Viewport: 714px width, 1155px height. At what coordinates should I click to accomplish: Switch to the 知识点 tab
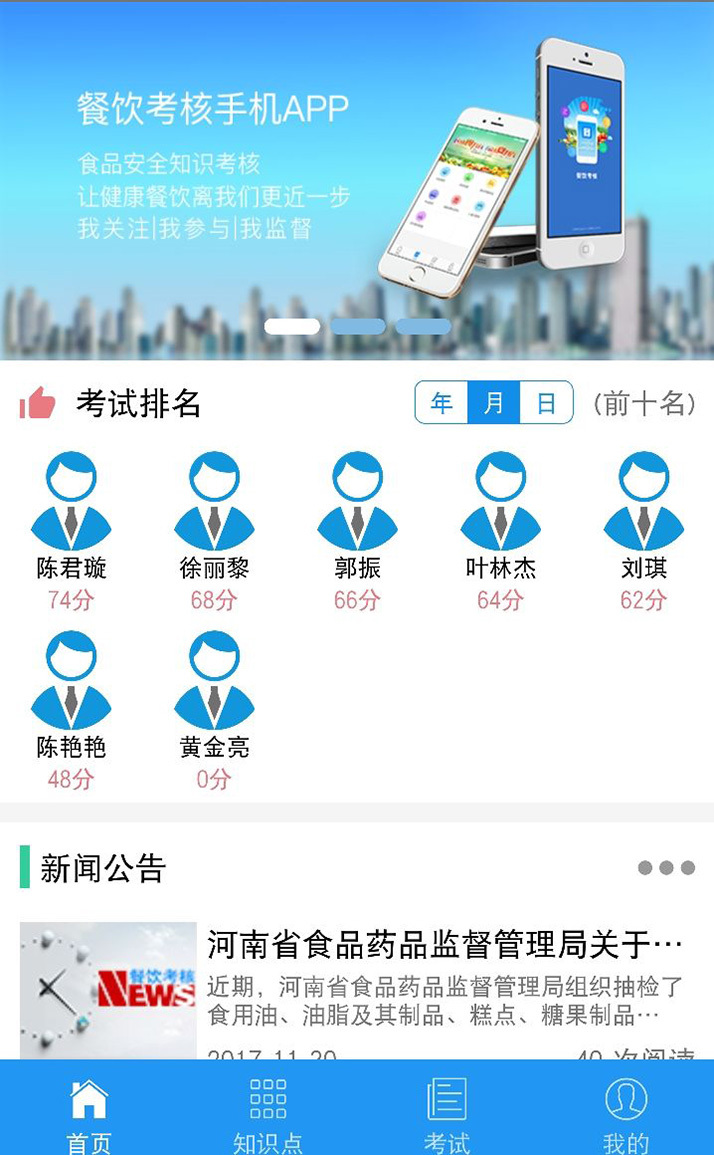pos(268,1112)
